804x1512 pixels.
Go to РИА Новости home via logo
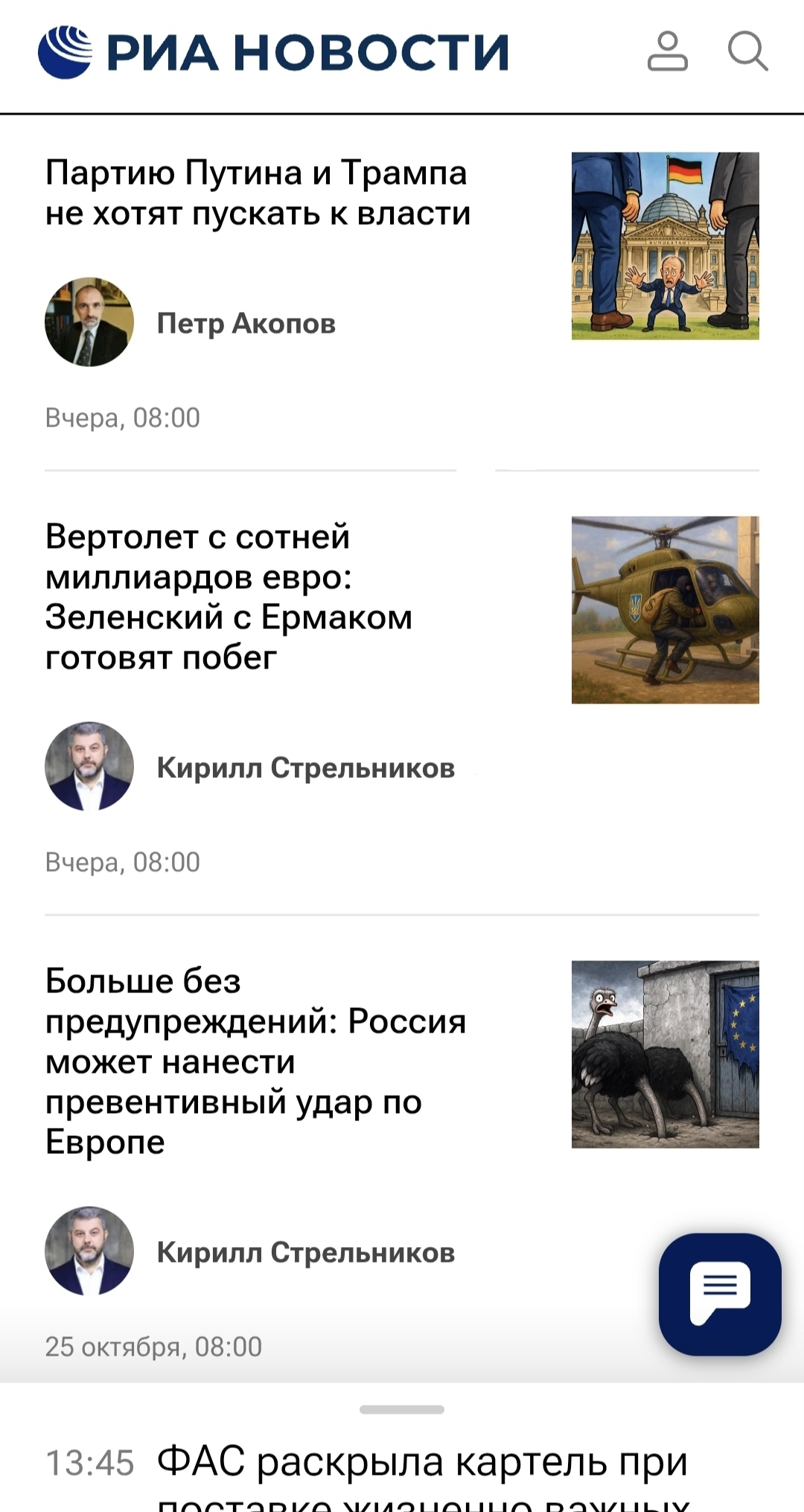273,52
